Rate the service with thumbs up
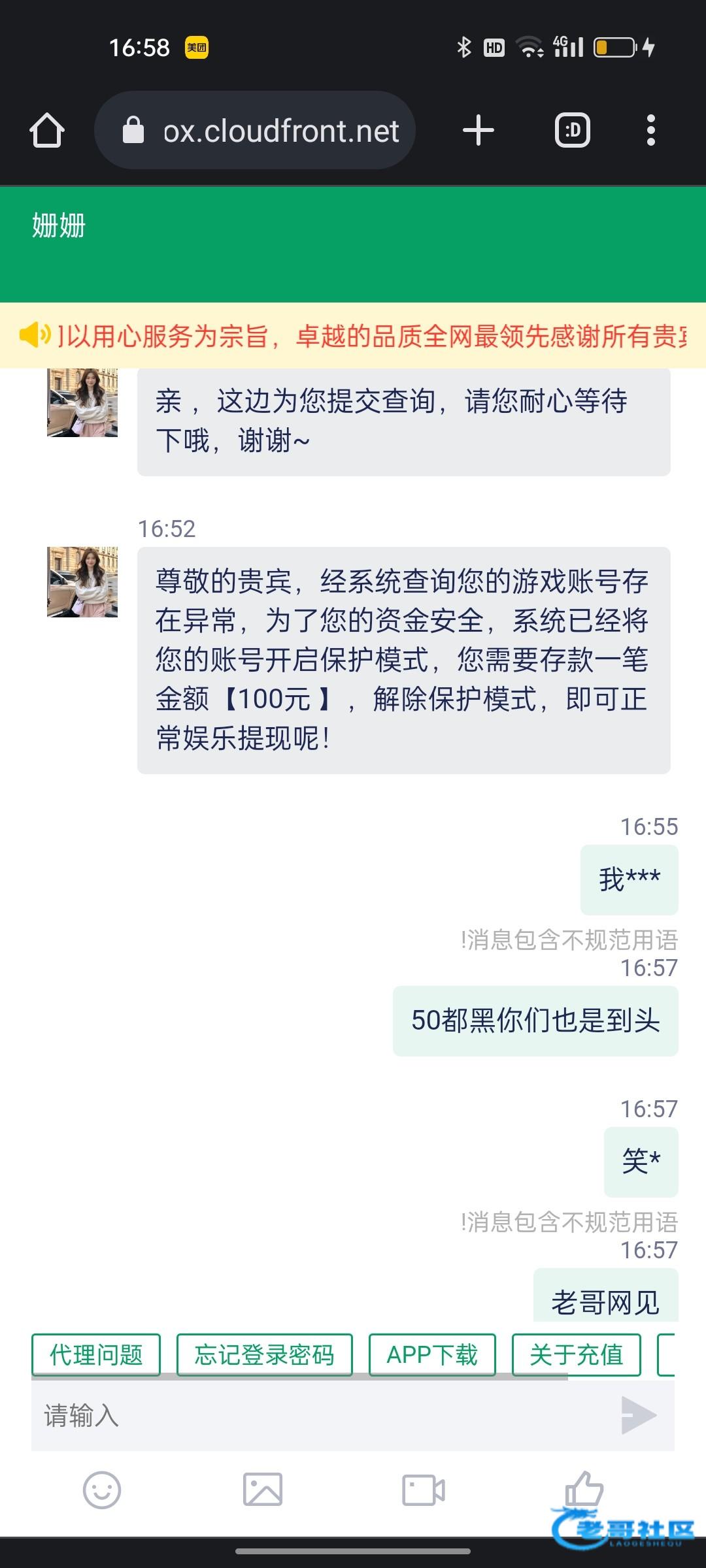Viewport: 706px width, 1568px height. click(583, 1488)
